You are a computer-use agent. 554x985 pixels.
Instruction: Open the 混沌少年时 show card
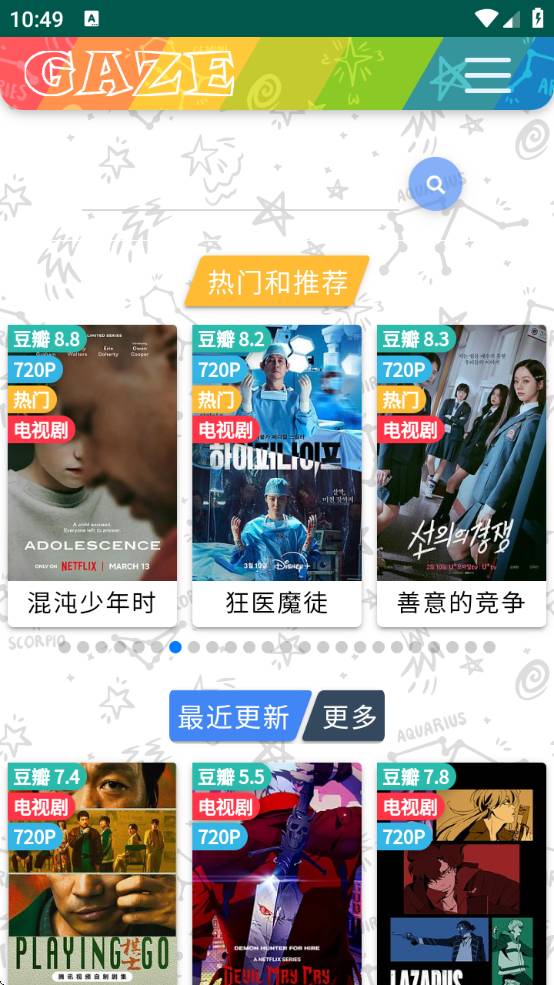click(x=92, y=476)
